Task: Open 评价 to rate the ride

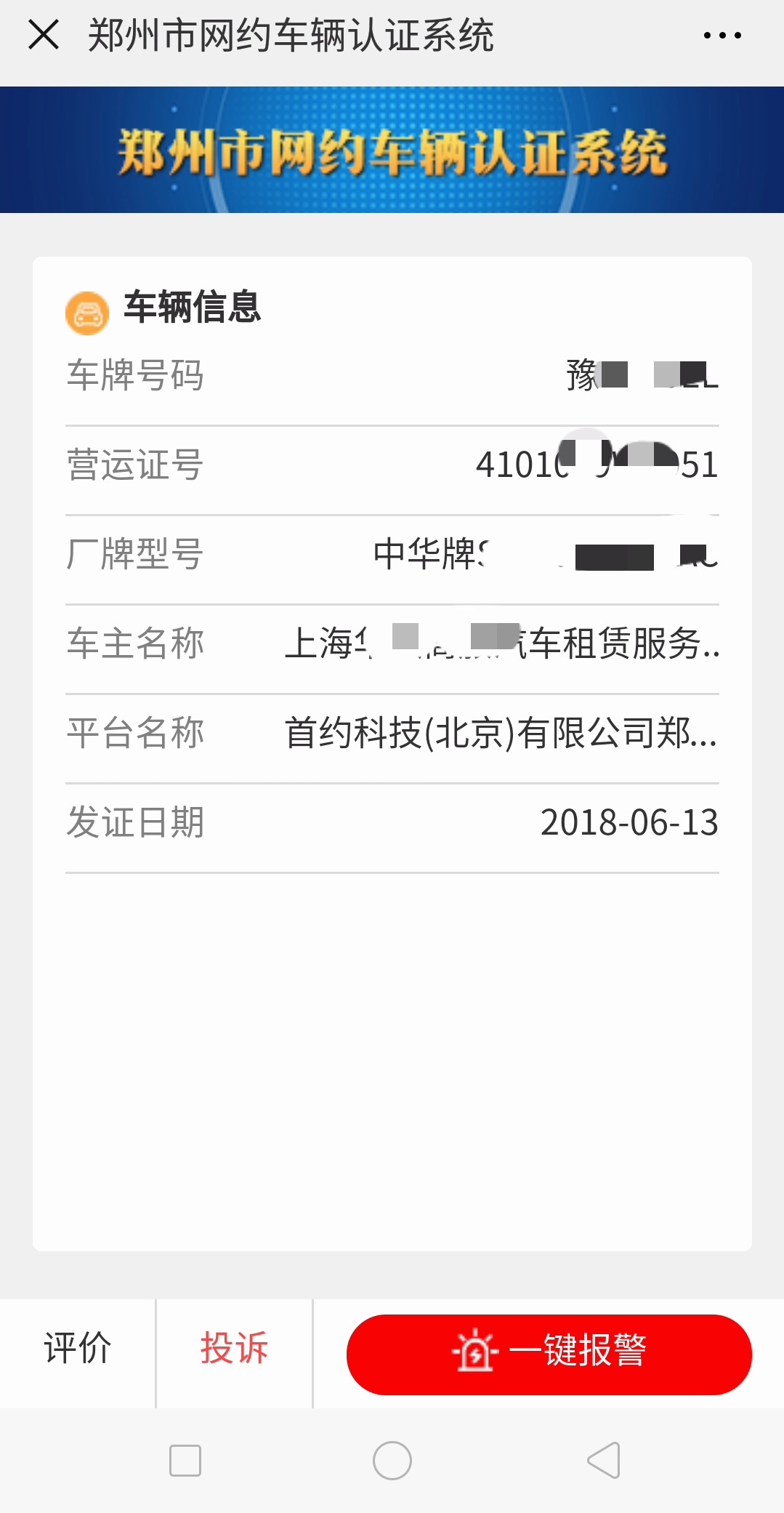Action: click(x=78, y=1349)
